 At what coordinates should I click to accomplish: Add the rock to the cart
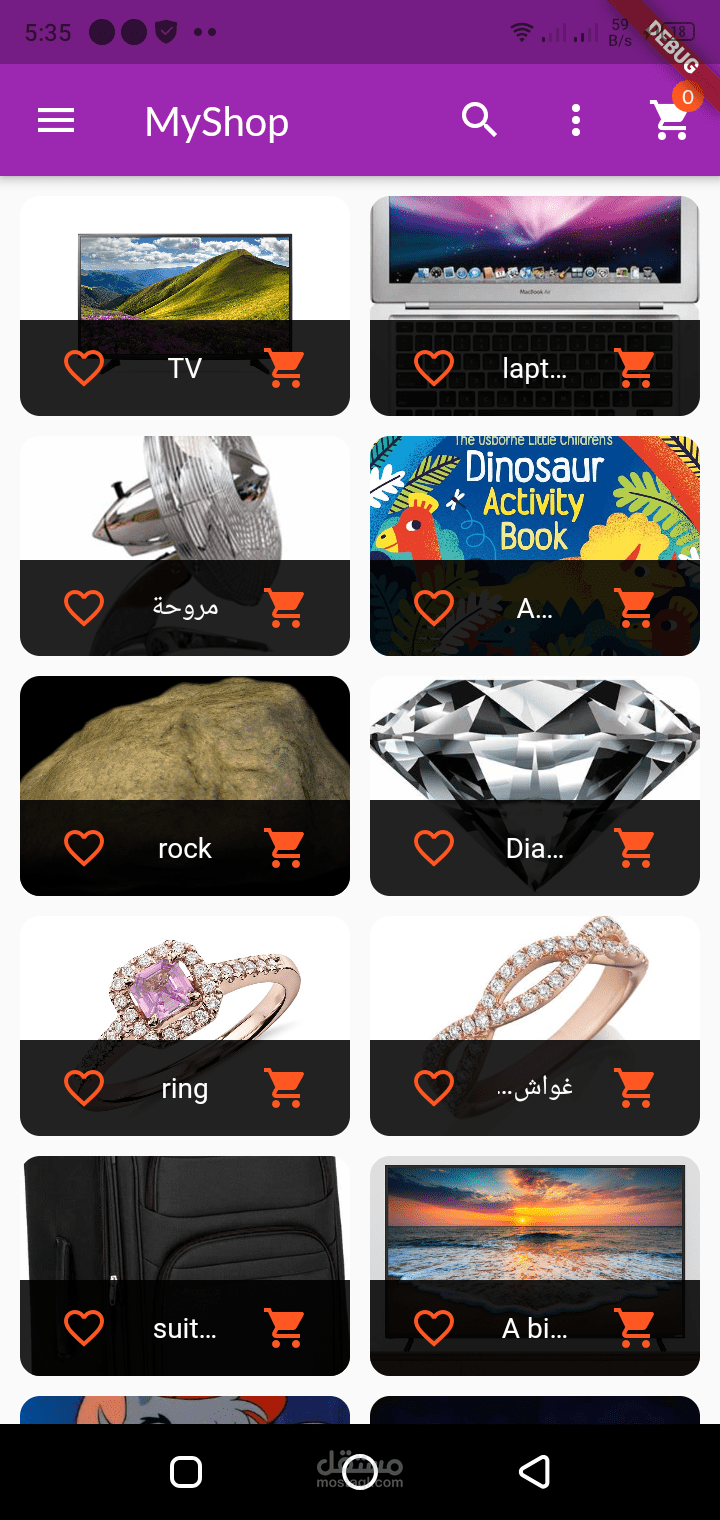pos(285,847)
